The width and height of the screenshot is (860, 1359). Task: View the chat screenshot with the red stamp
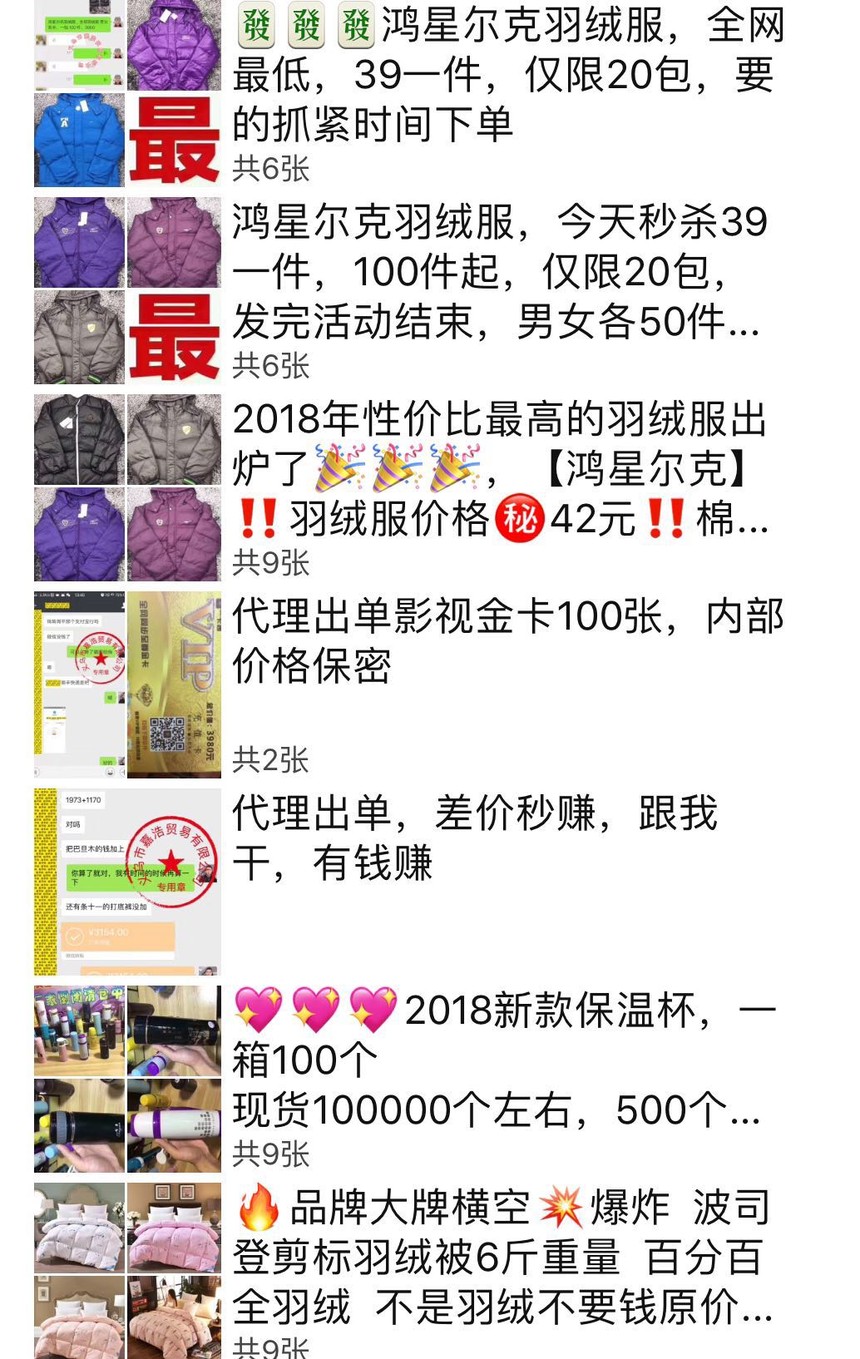tap(127, 882)
